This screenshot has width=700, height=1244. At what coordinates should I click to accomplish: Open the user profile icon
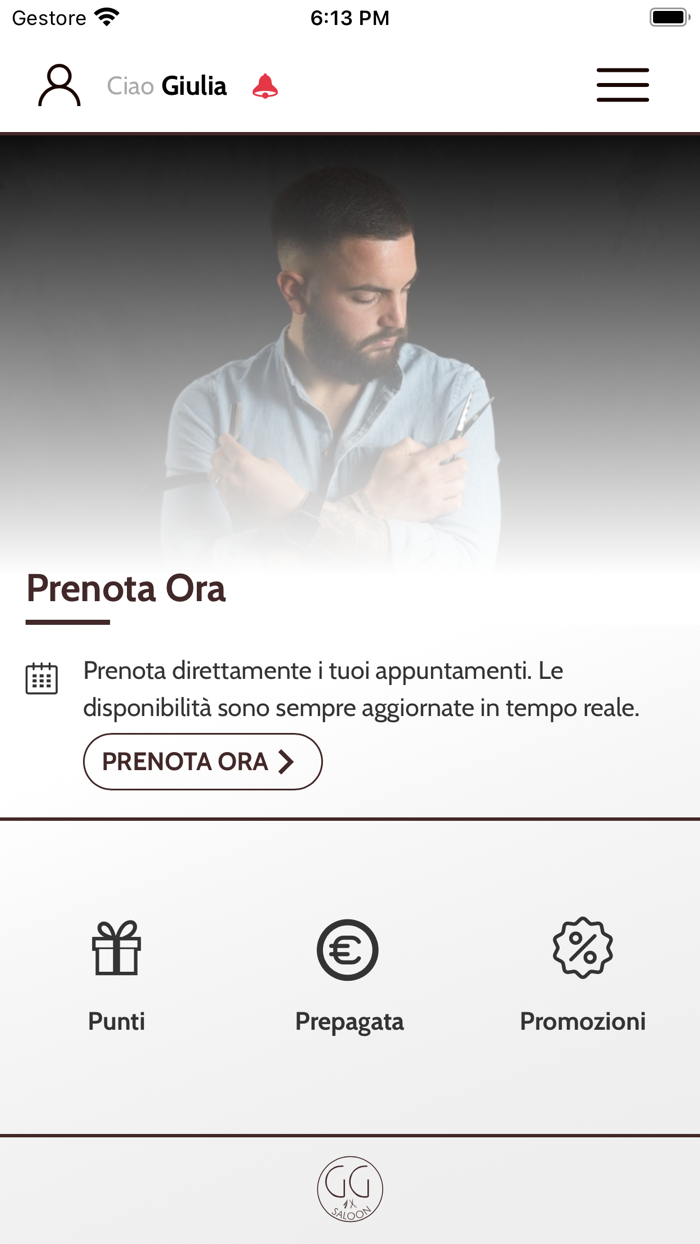pyautogui.click(x=59, y=86)
